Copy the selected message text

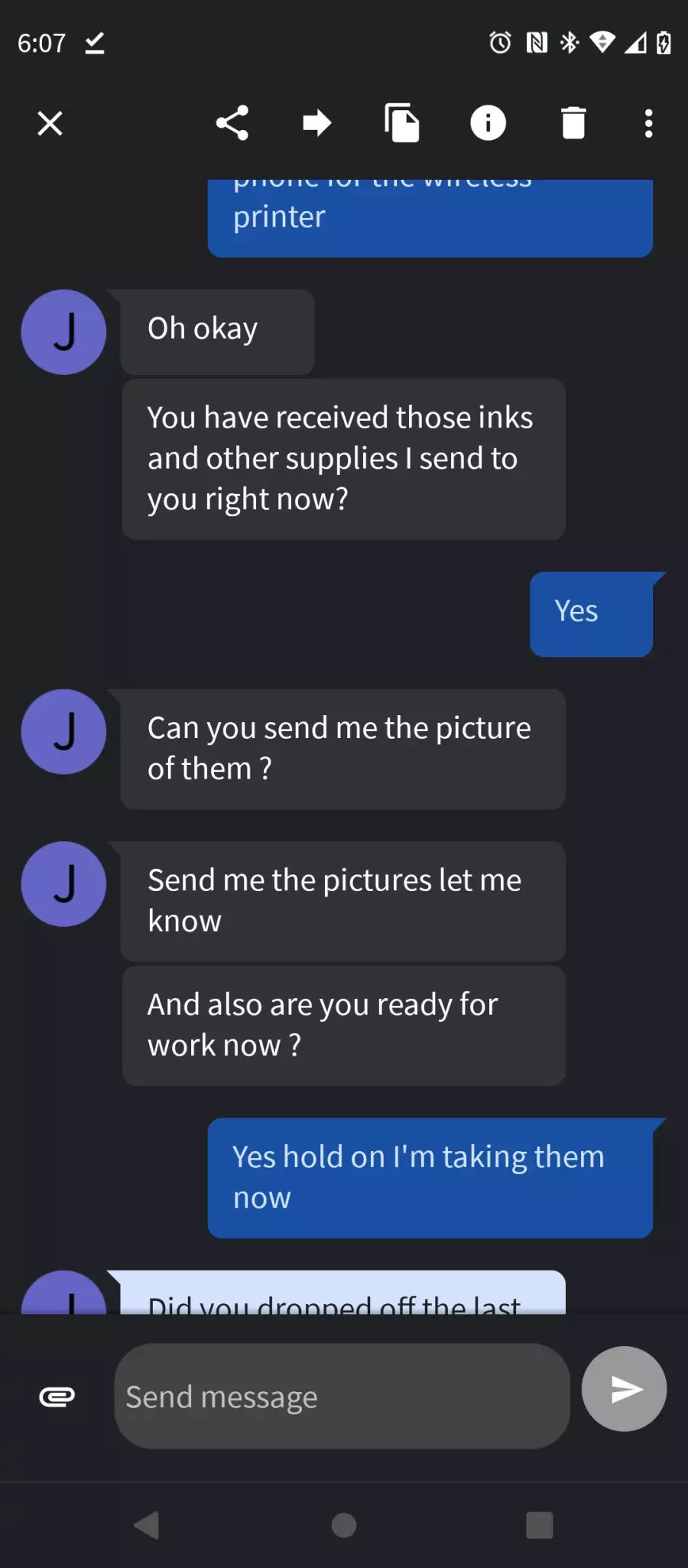click(402, 123)
